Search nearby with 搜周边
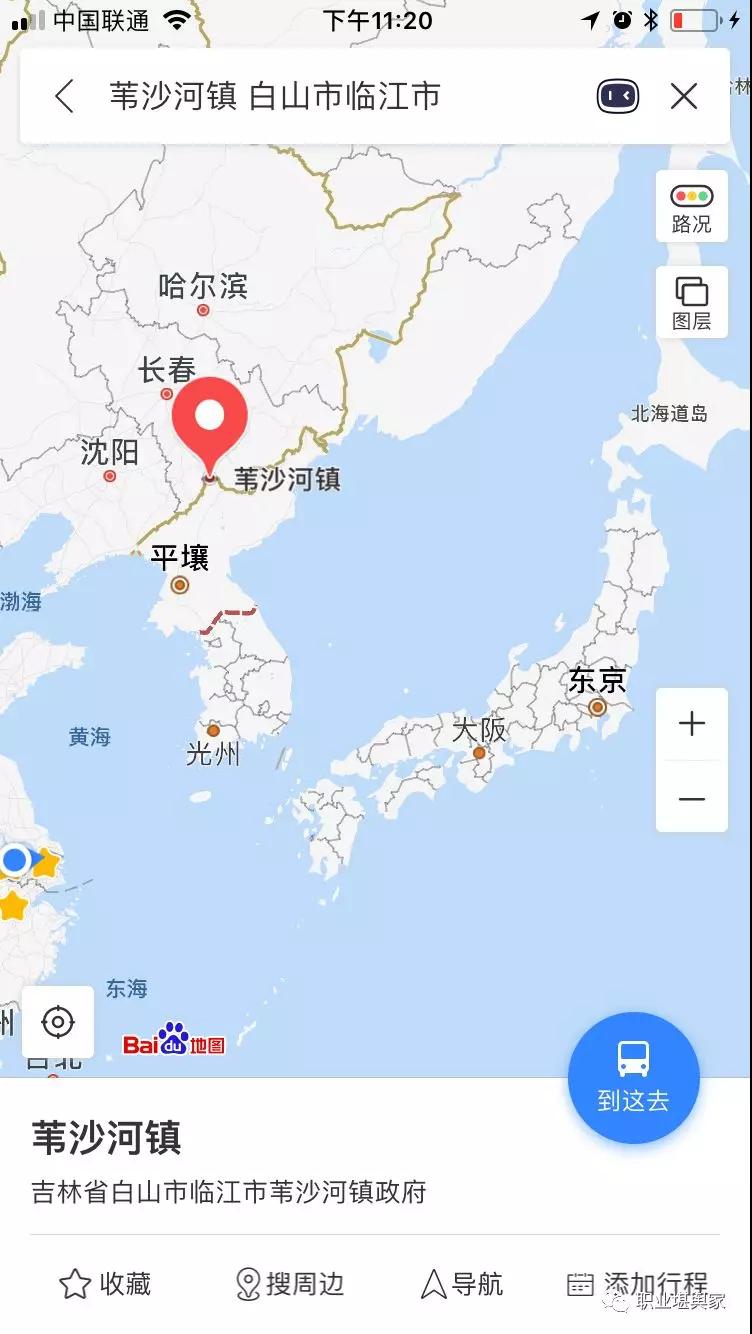Viewport: 752px width, 1334px height. 289,1284
